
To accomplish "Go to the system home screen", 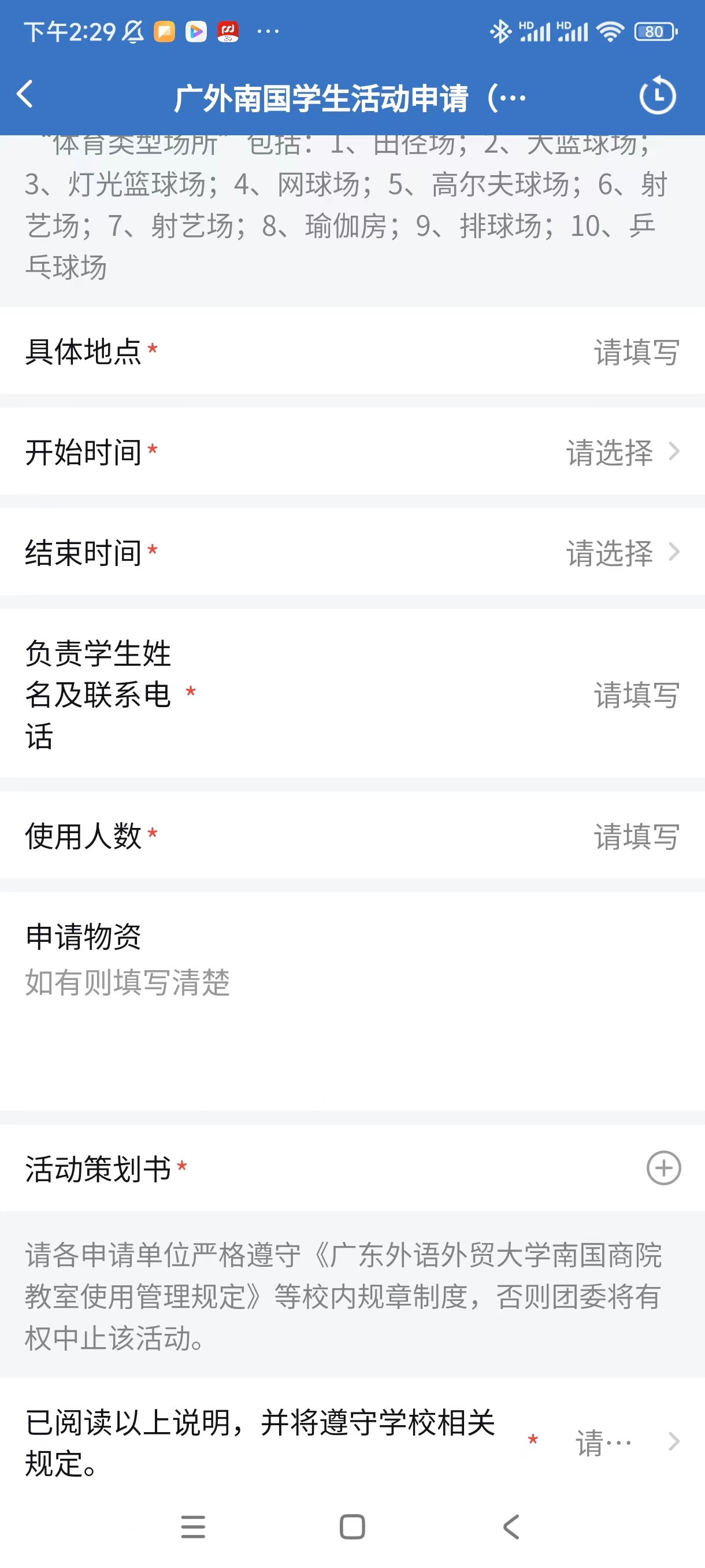I will click(x=352, y=1526).
